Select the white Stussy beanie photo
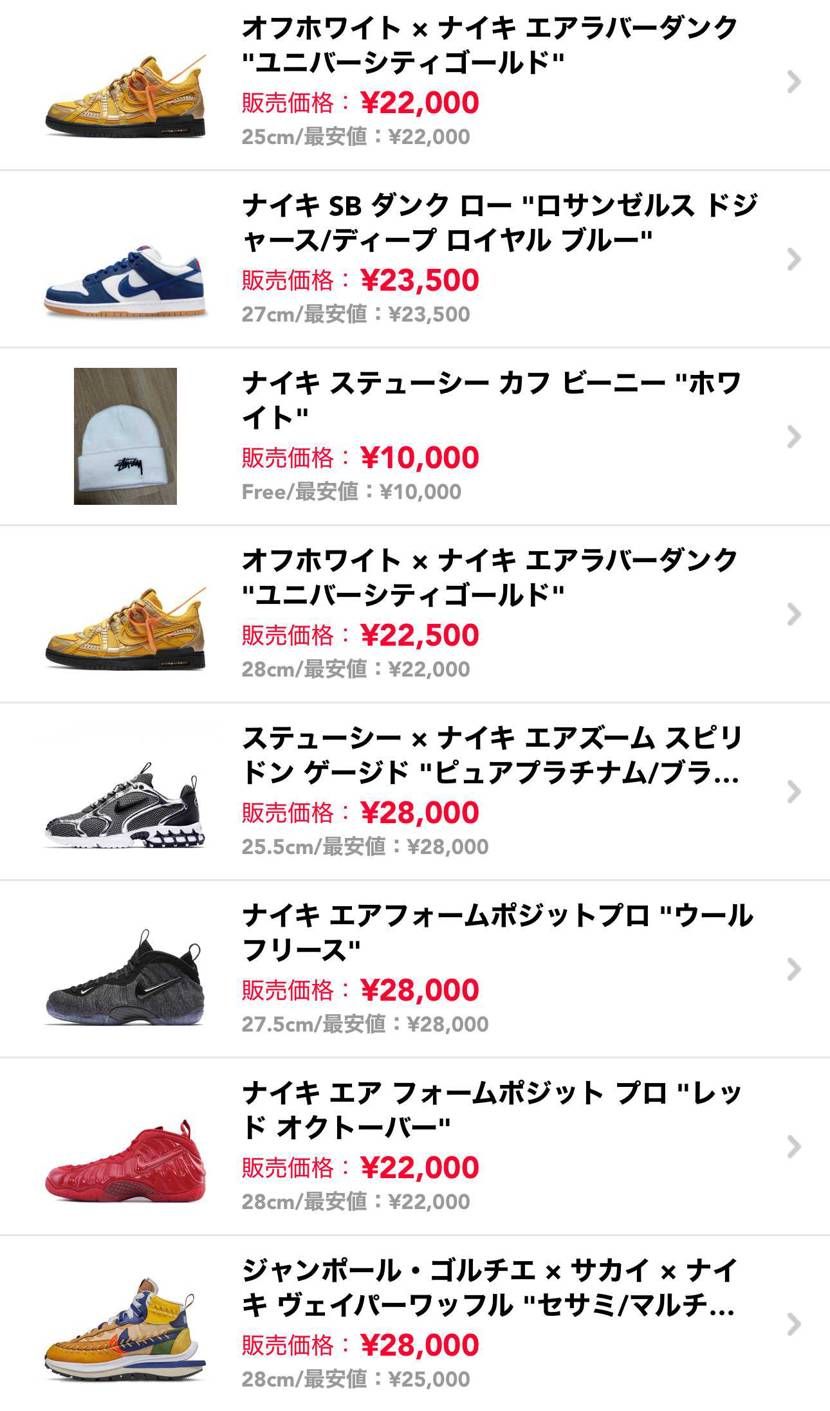Image resolution: width=830 pixels, height=1411 pixels. pyautogui.click(x=125, y=436)
